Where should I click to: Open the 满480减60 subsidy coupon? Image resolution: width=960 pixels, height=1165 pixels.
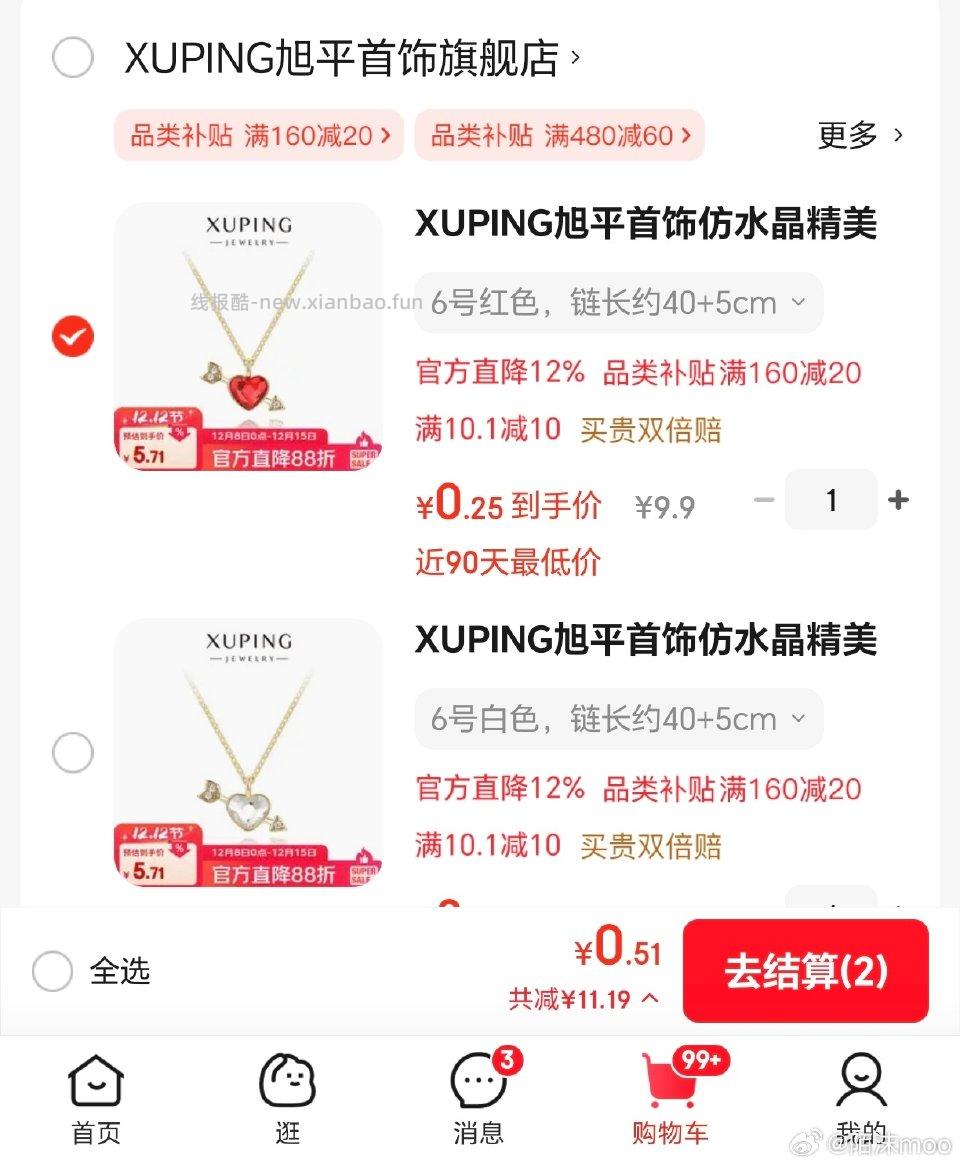click(x=560, y=136)
